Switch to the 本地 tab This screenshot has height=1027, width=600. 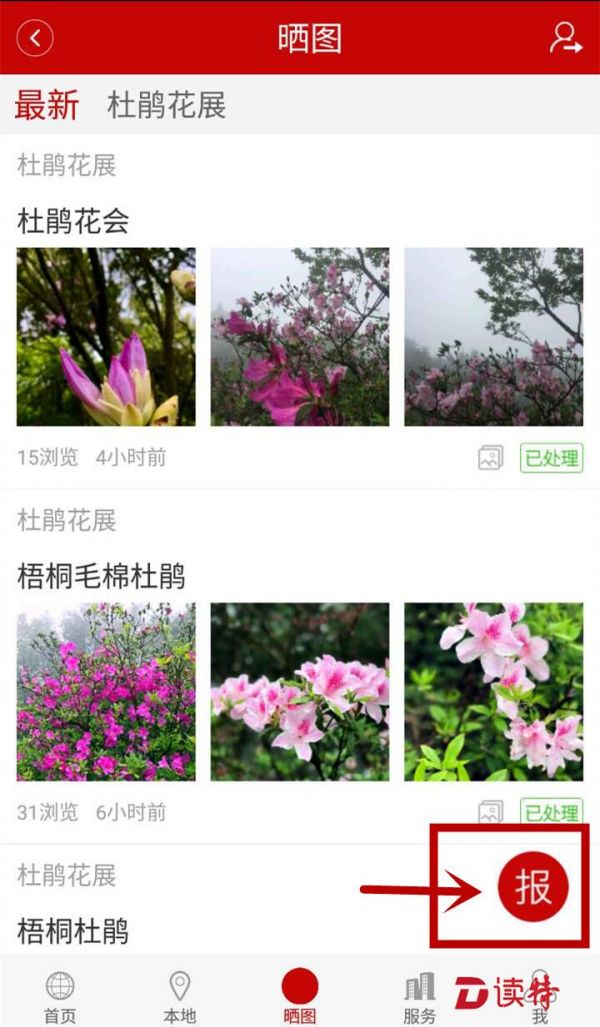pos(180,997)
